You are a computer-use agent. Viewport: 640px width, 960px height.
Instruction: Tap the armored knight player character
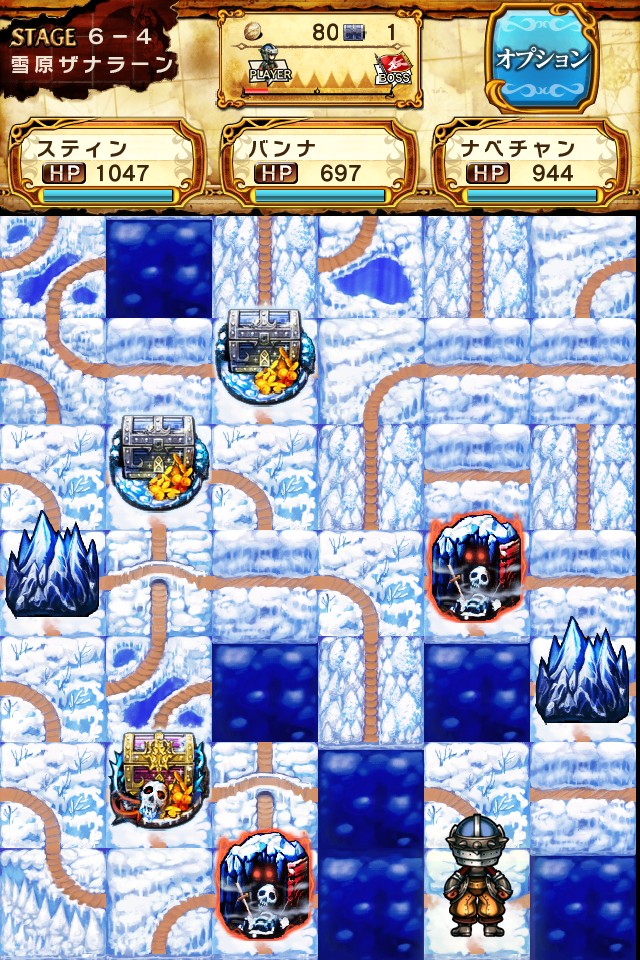coord(477,875)
